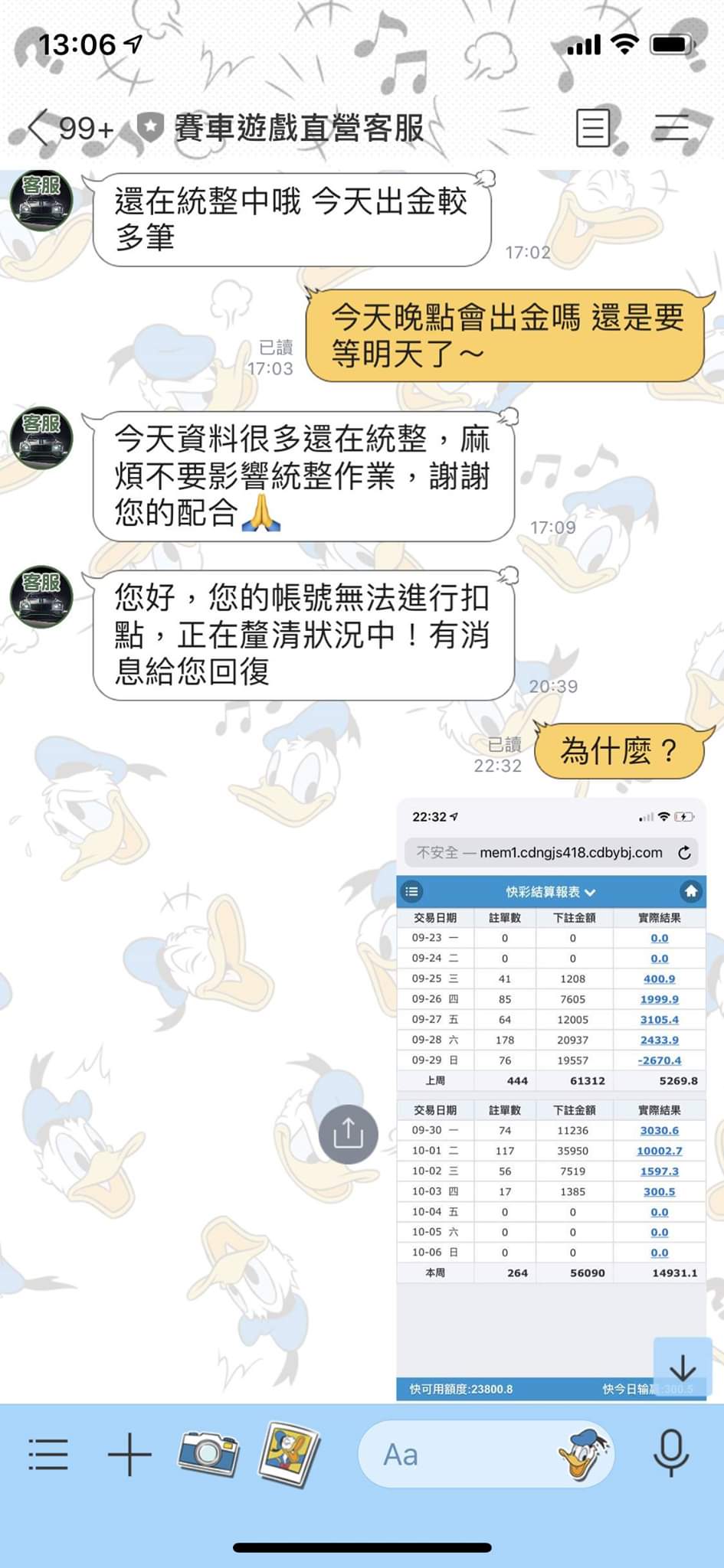Jump to latest message with down arrow
This screenshot has height=1568, width=724.
coord(682,1367)
